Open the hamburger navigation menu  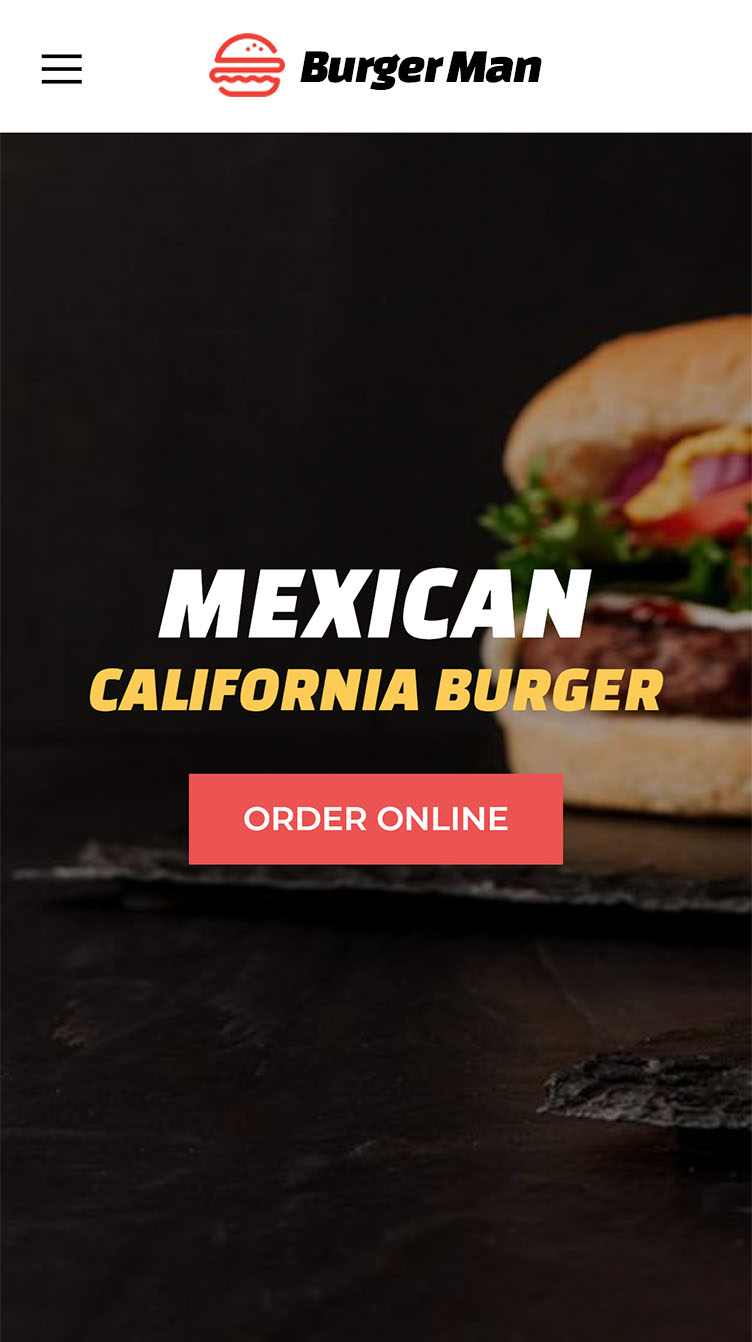click(x=61, y=69)
